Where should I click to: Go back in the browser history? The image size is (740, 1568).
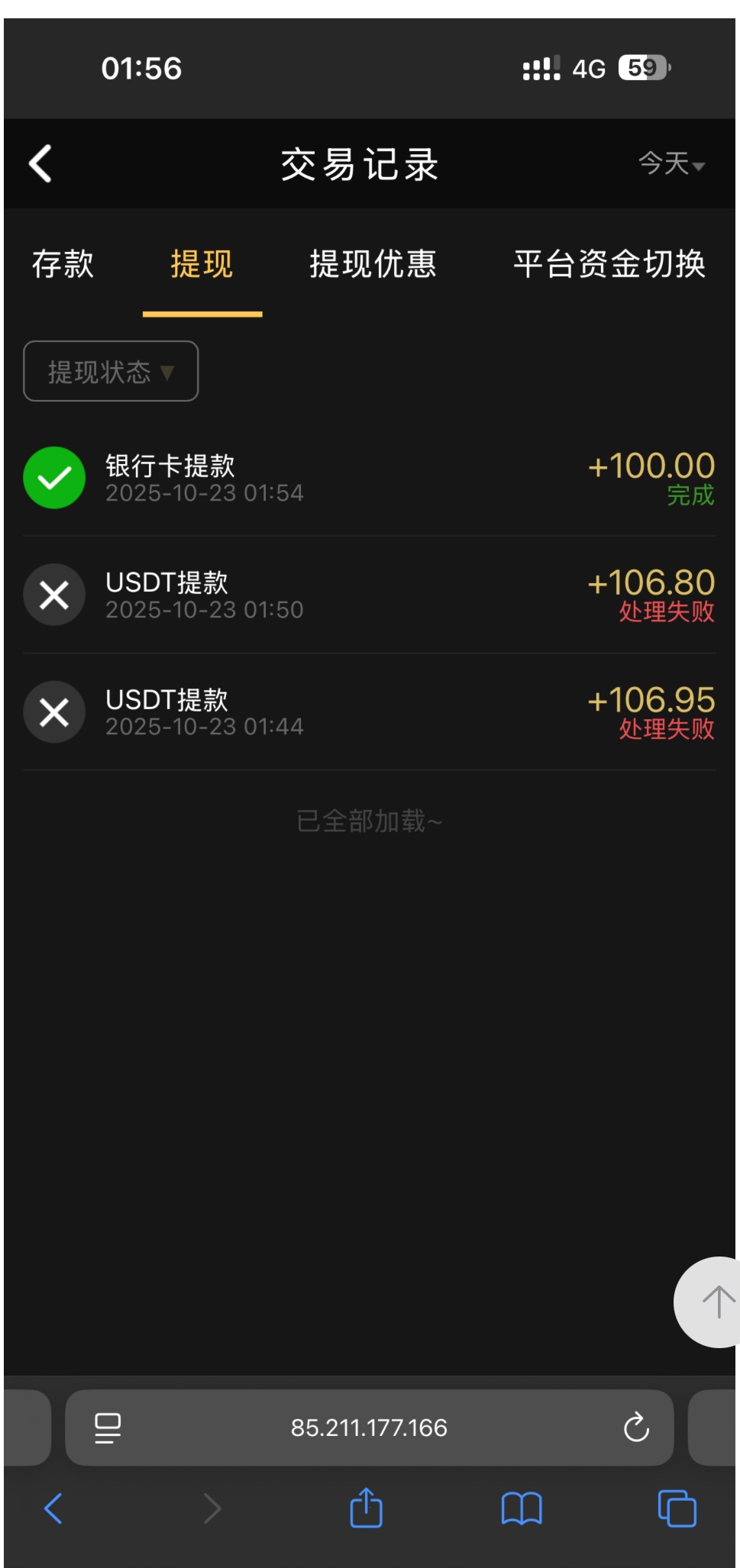click(53, 1508)
